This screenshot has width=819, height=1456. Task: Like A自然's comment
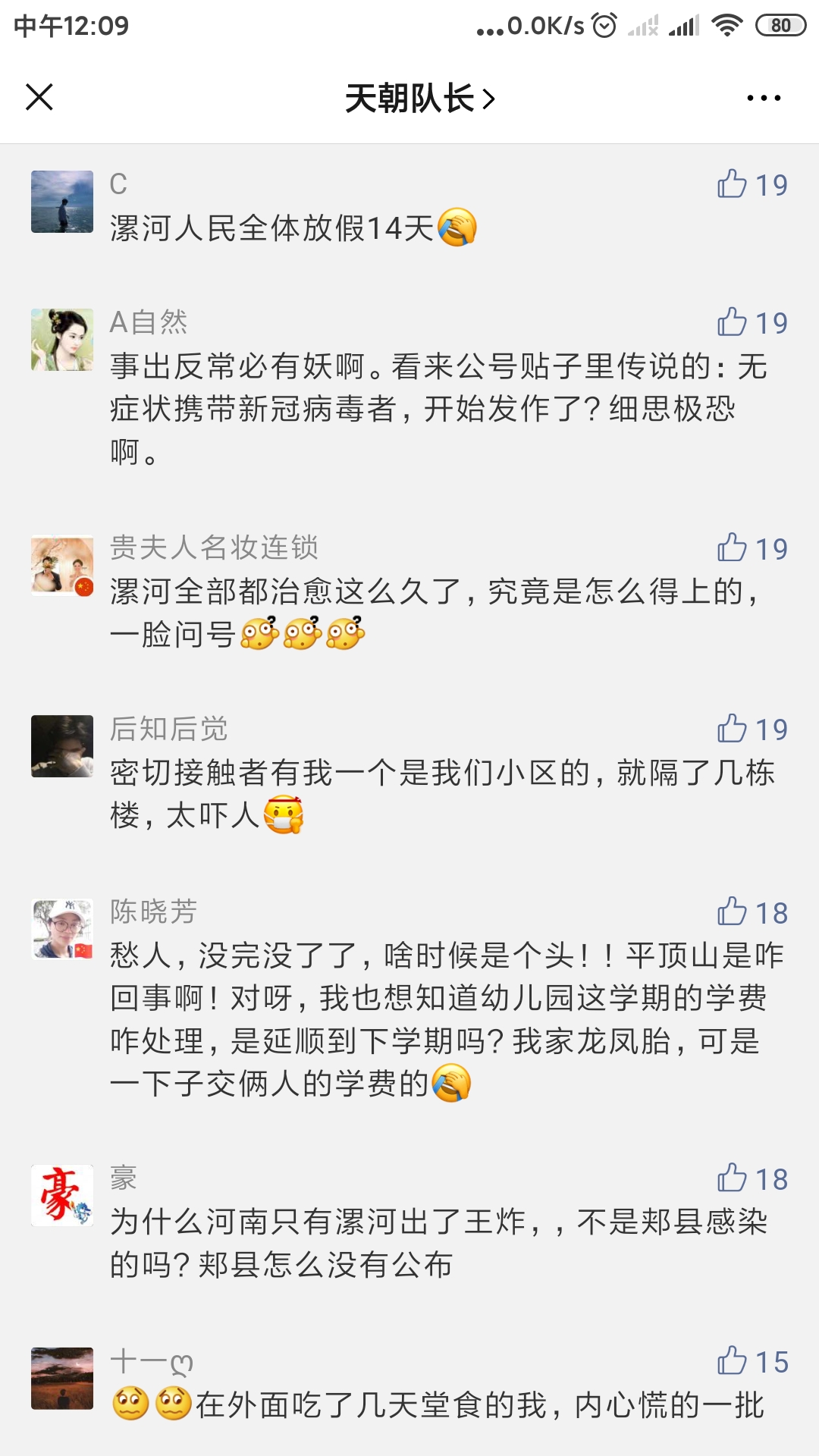733,322
